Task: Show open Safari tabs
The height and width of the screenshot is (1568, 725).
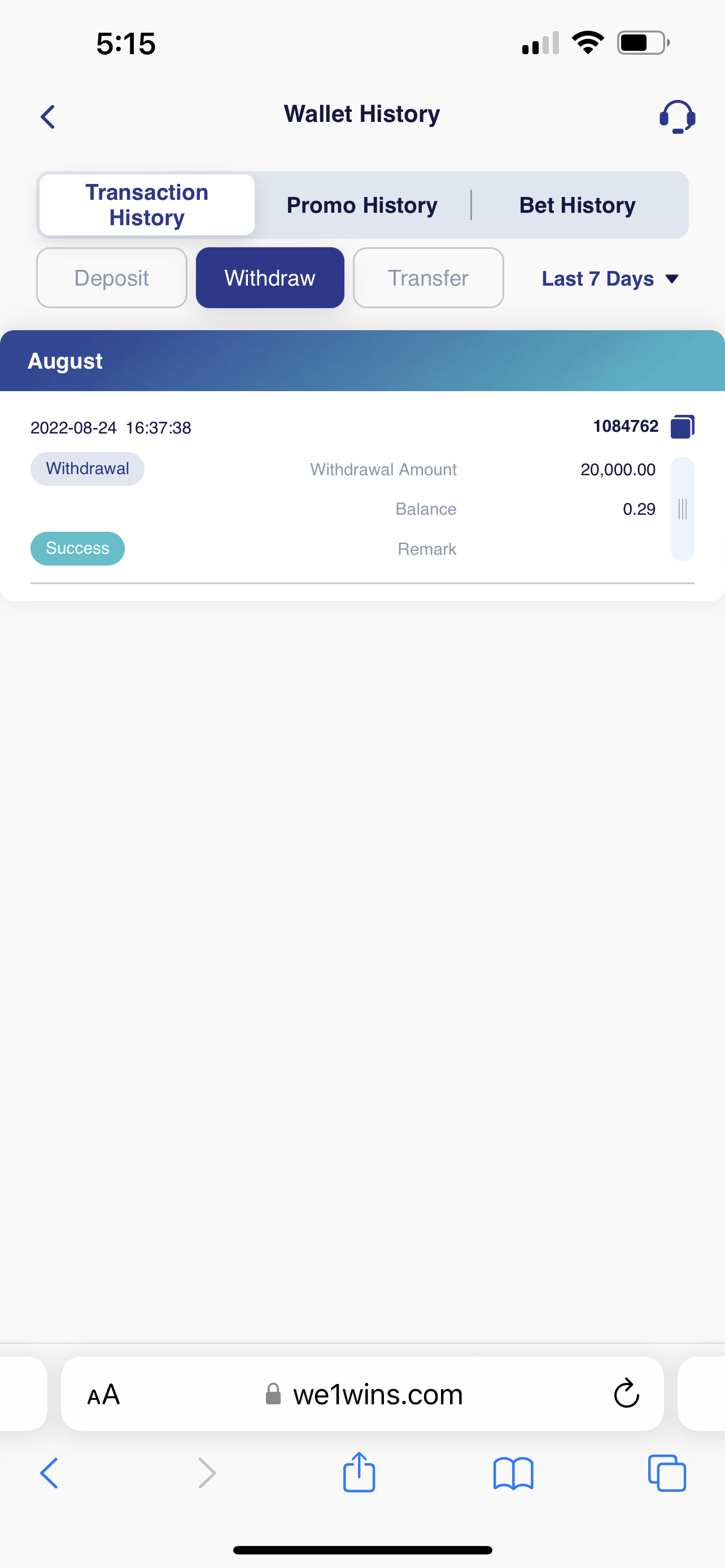Action: [667, 1473]
